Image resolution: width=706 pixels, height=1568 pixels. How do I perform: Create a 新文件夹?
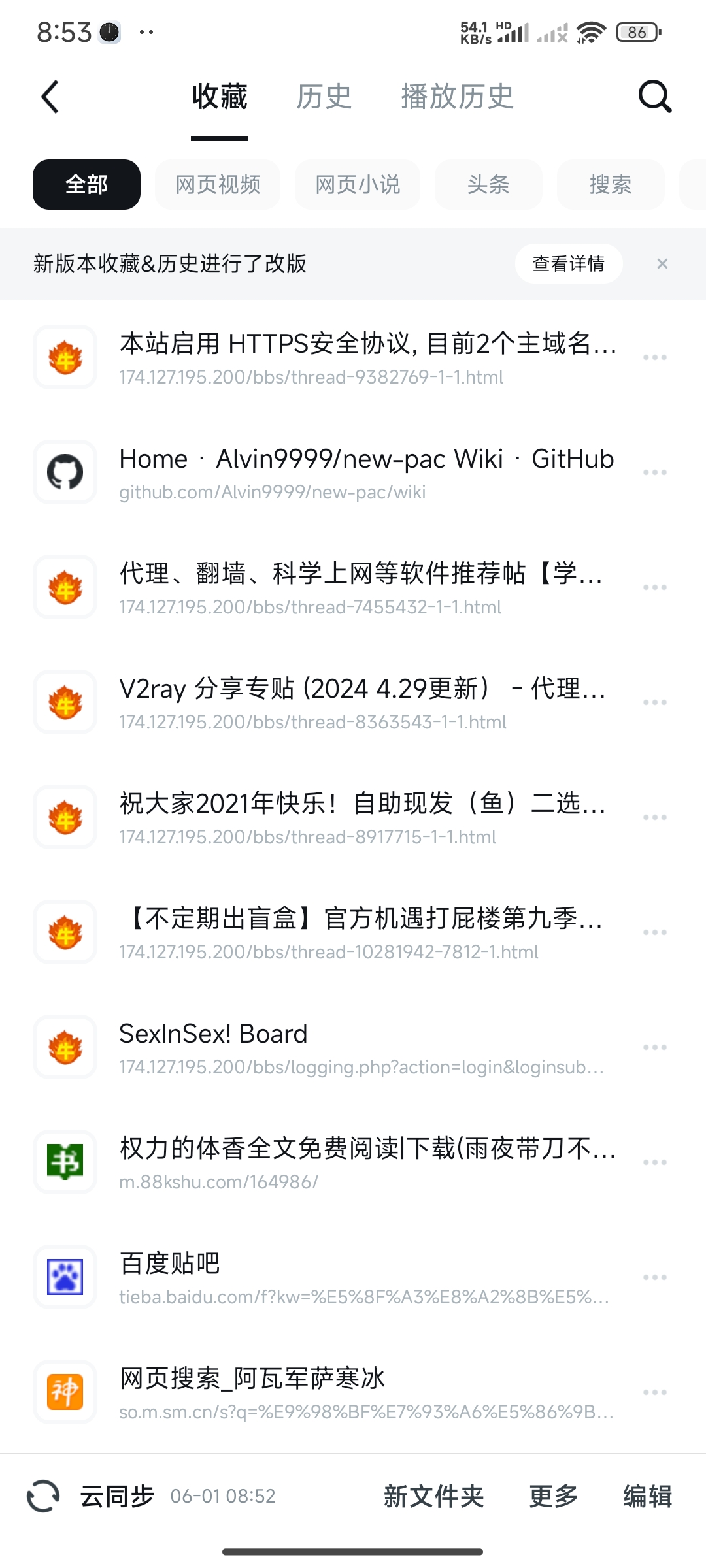pos(433,1496)
